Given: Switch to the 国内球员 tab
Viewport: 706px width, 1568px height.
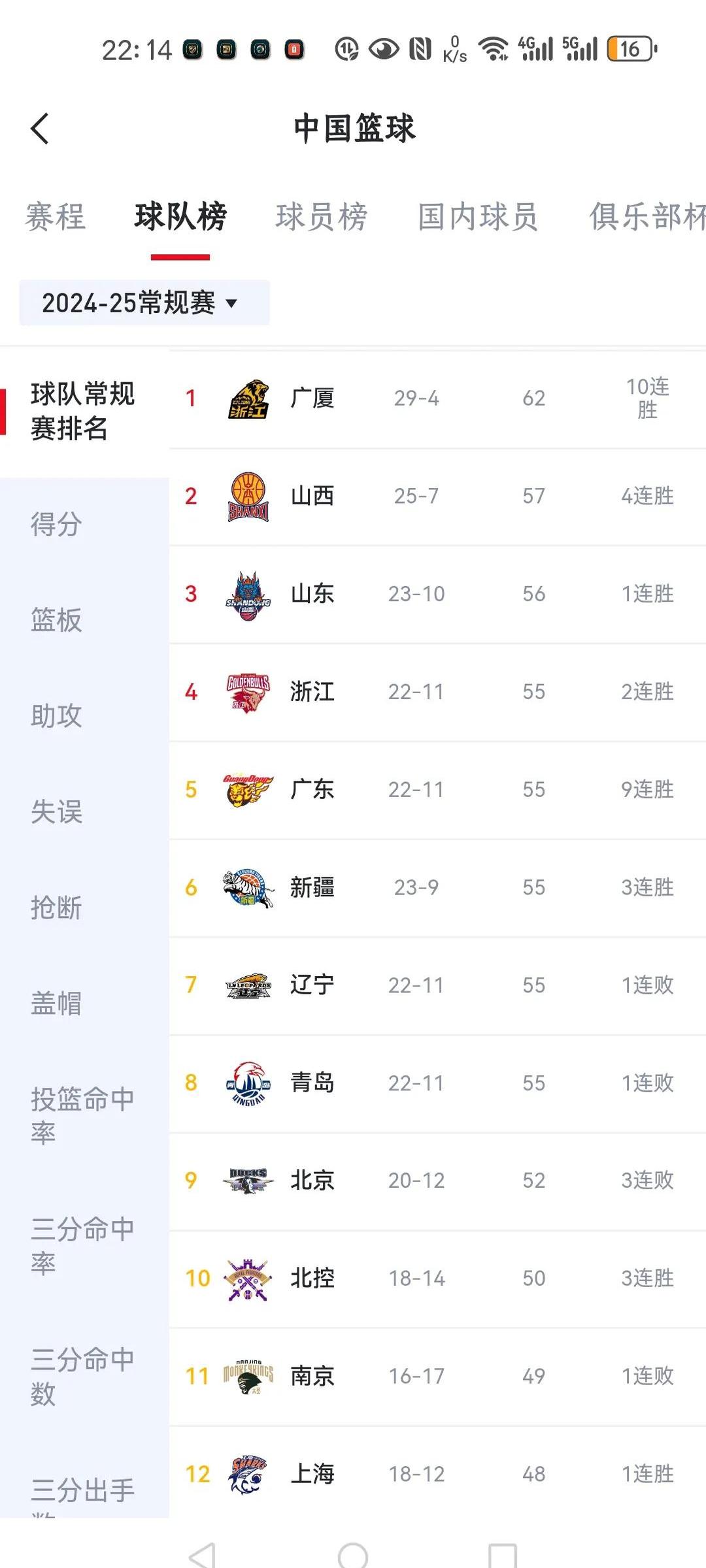Looking at the screenshot, I should 478,217.
